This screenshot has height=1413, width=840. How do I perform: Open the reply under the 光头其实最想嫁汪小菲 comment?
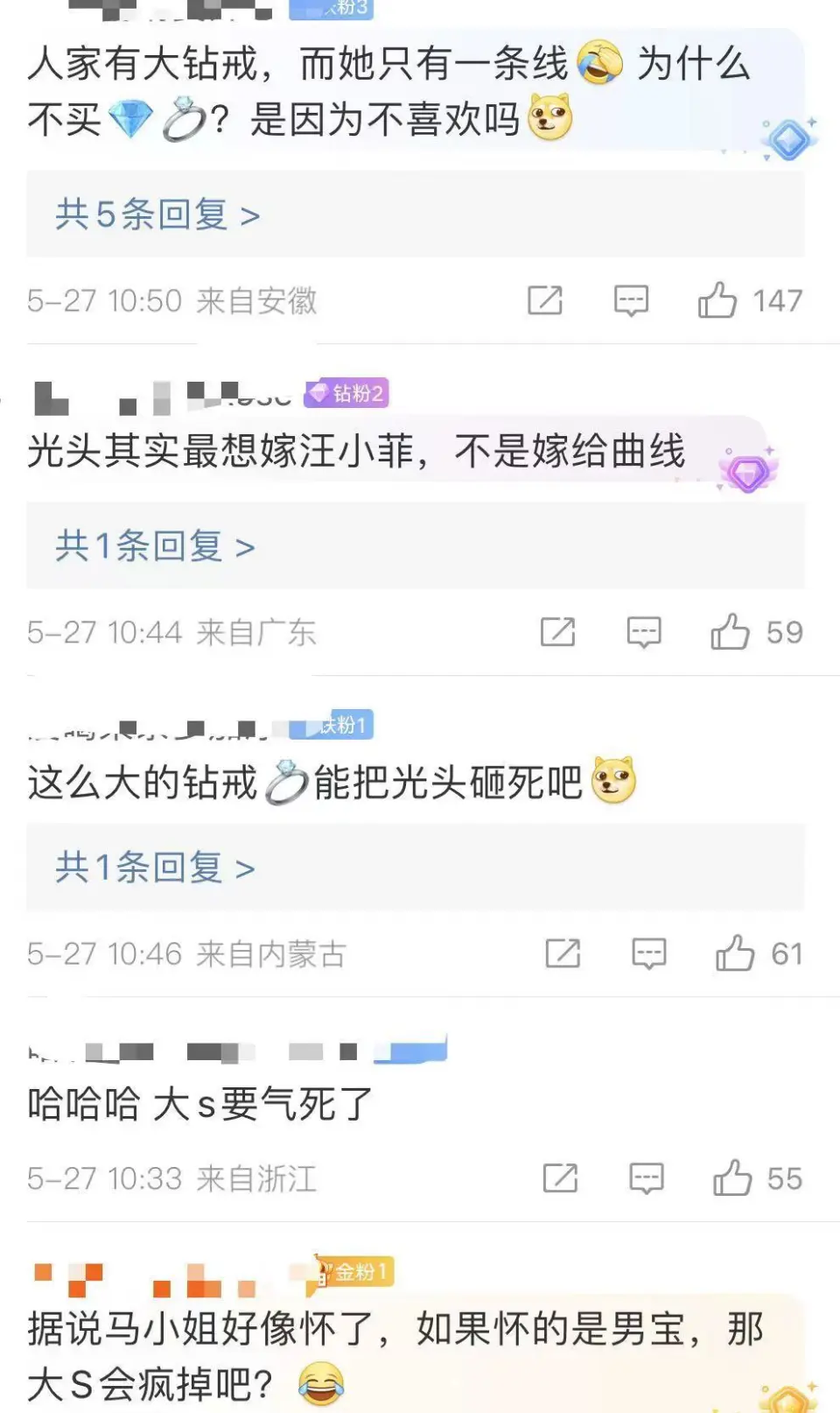pyautogui.click(x=155, y=546)
